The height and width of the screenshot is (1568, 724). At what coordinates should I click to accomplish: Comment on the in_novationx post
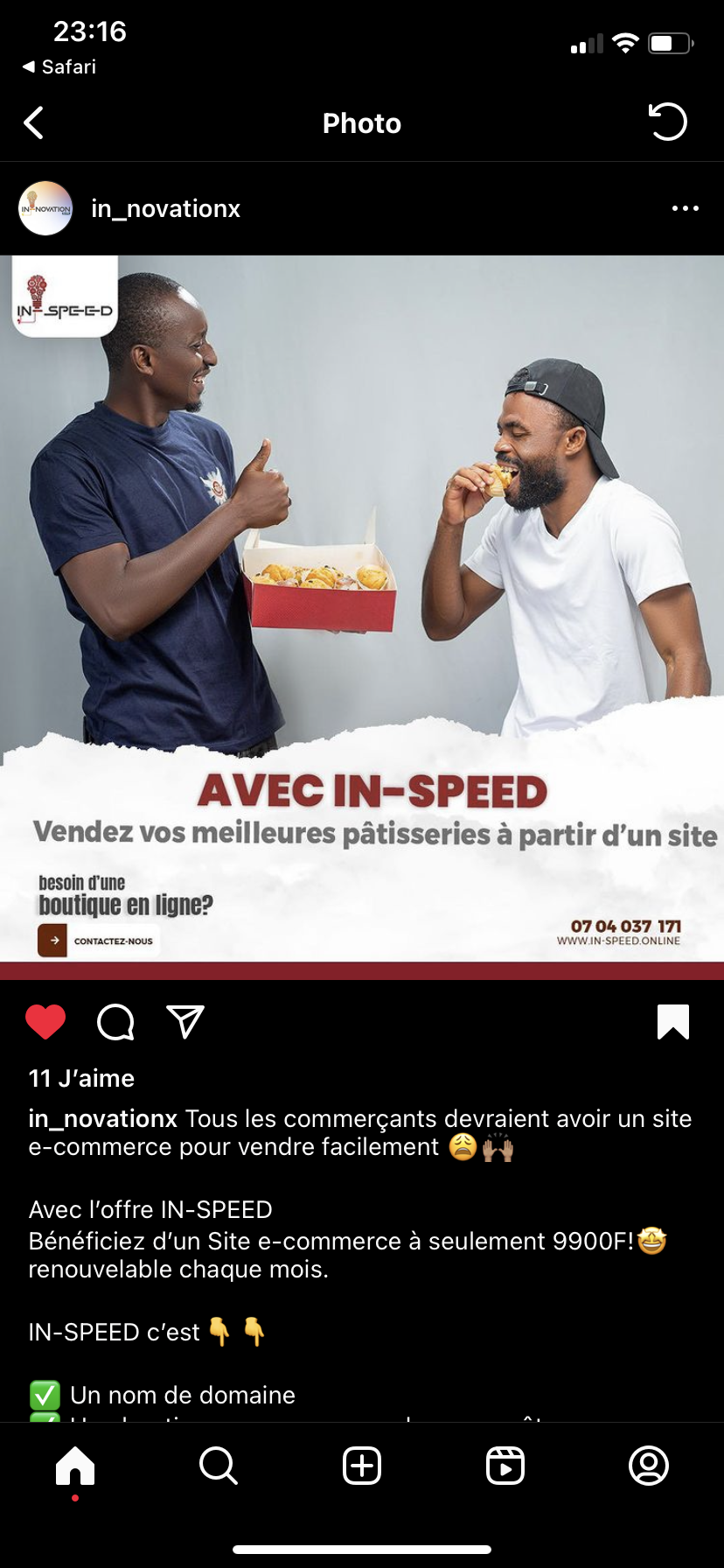[x=115, y=1021]
